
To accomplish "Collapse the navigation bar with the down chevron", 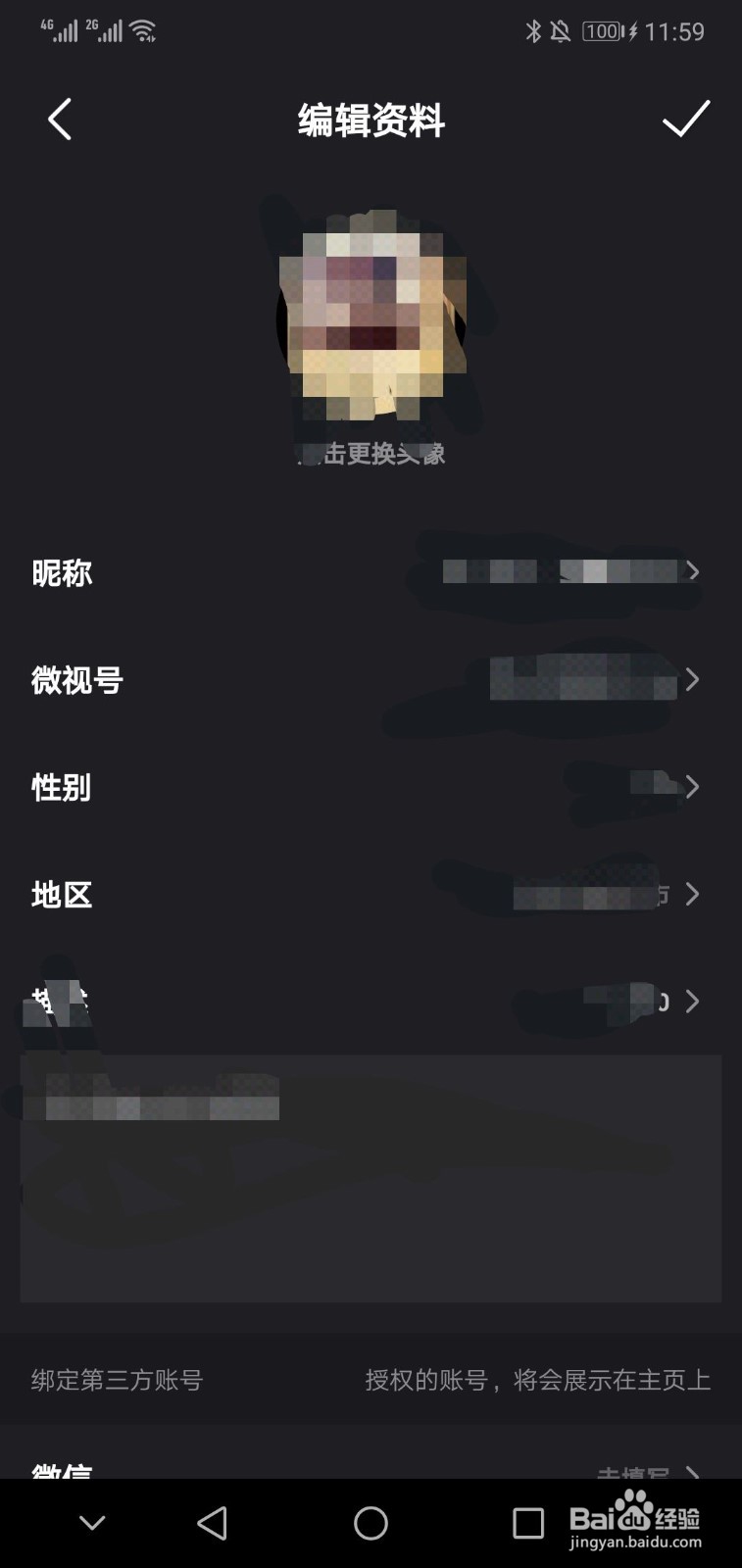I will (x=91, y=1524).
